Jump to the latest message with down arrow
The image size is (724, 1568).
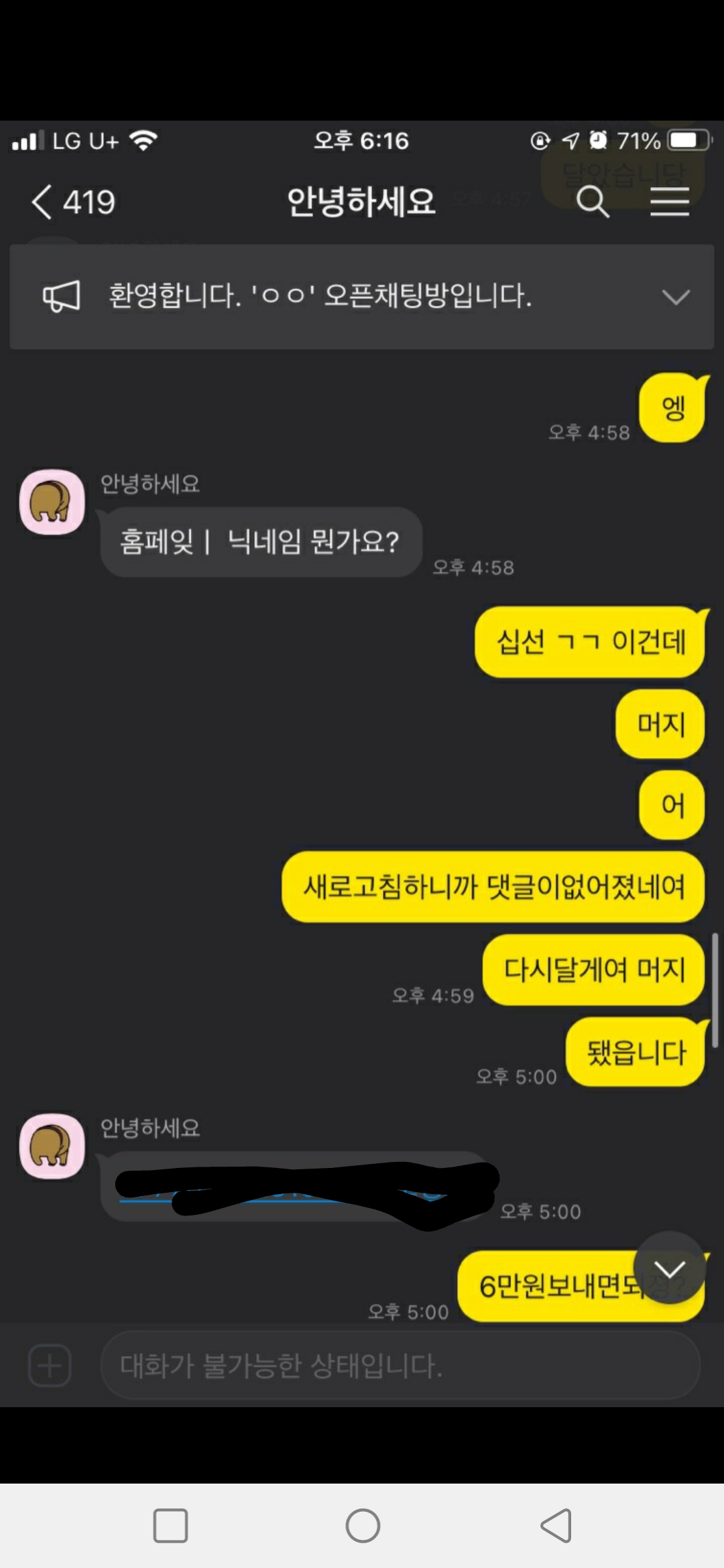click(669, 1268)
